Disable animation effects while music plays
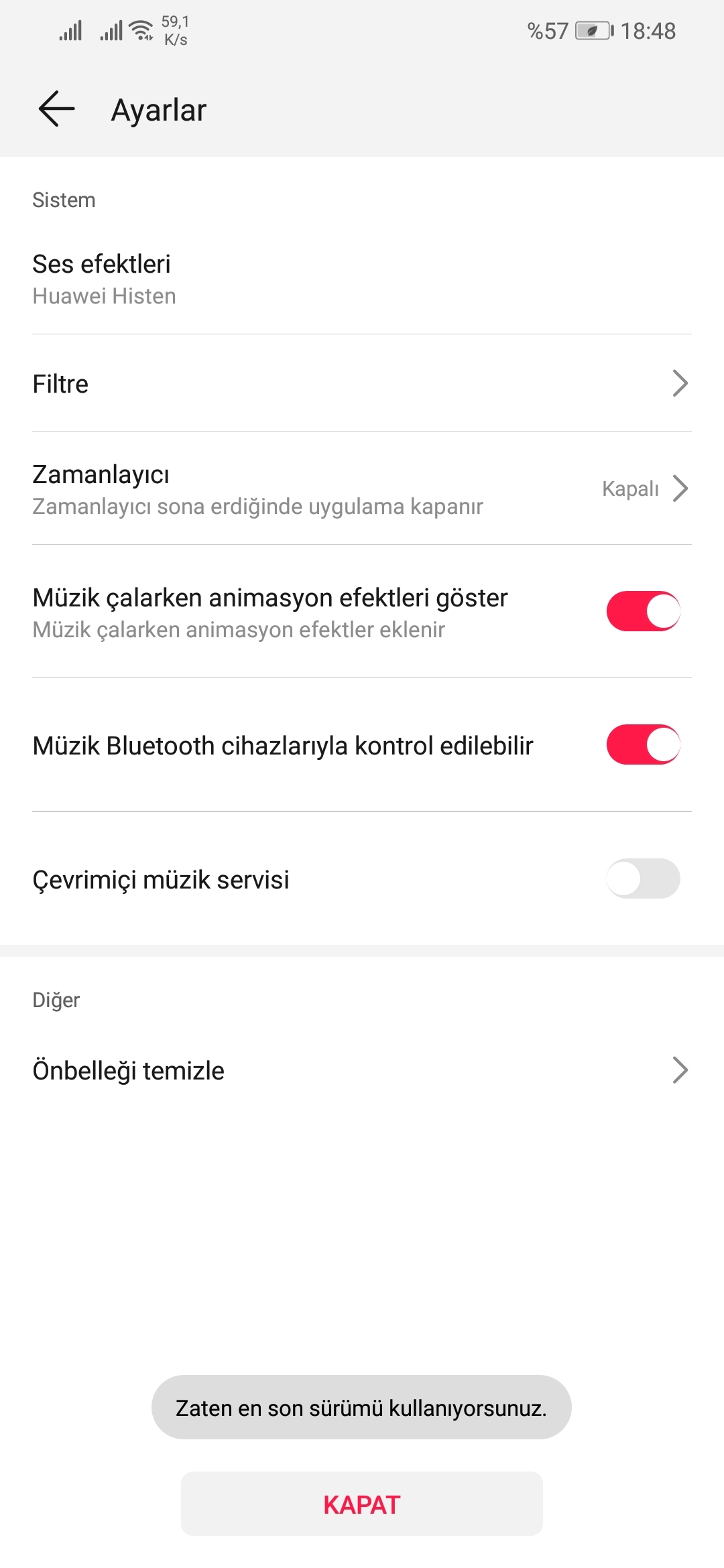This screenshot has width=724, height=1568. pyautogui.click(x=642, y=610)
